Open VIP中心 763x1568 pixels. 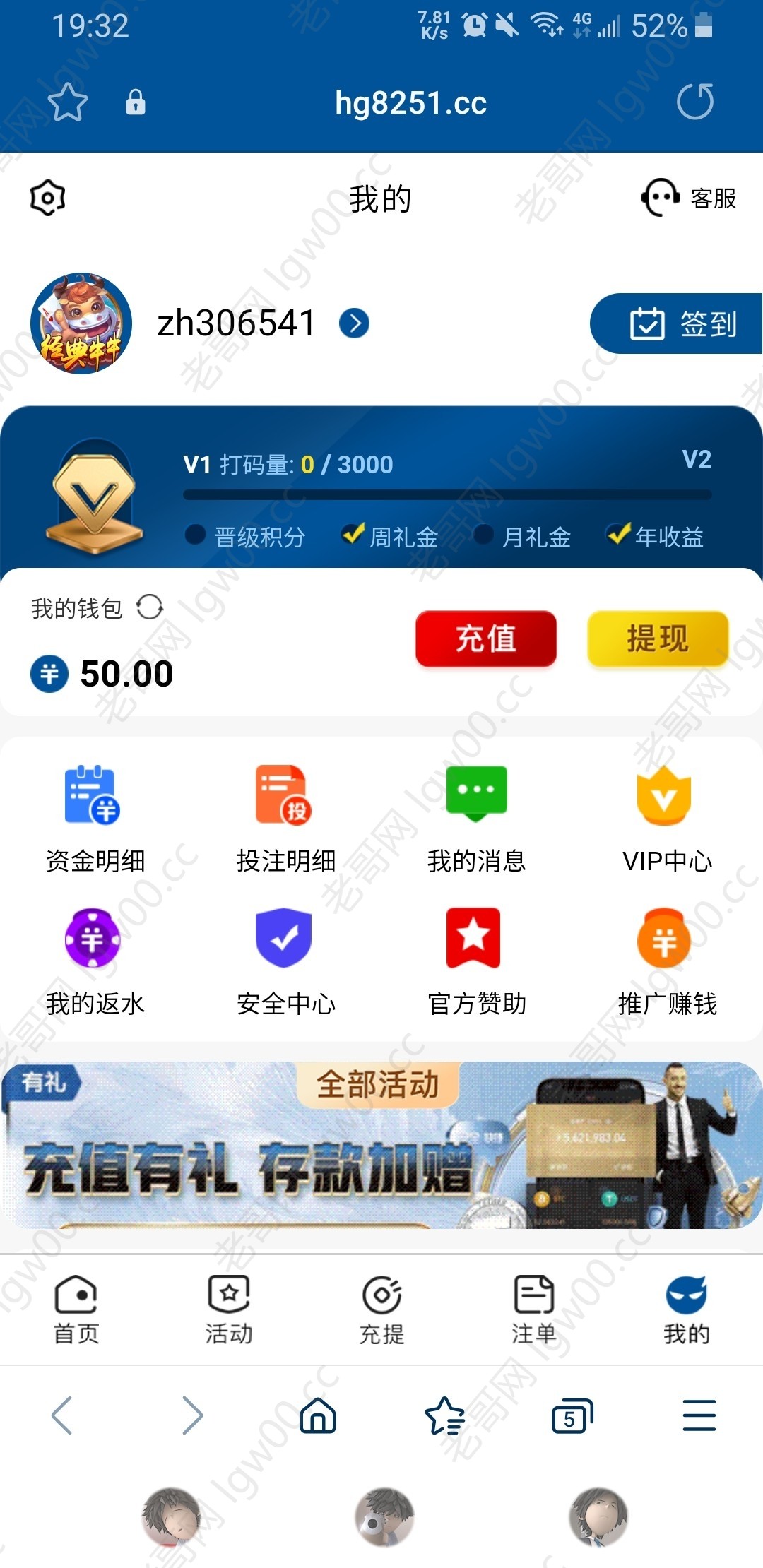666,818
